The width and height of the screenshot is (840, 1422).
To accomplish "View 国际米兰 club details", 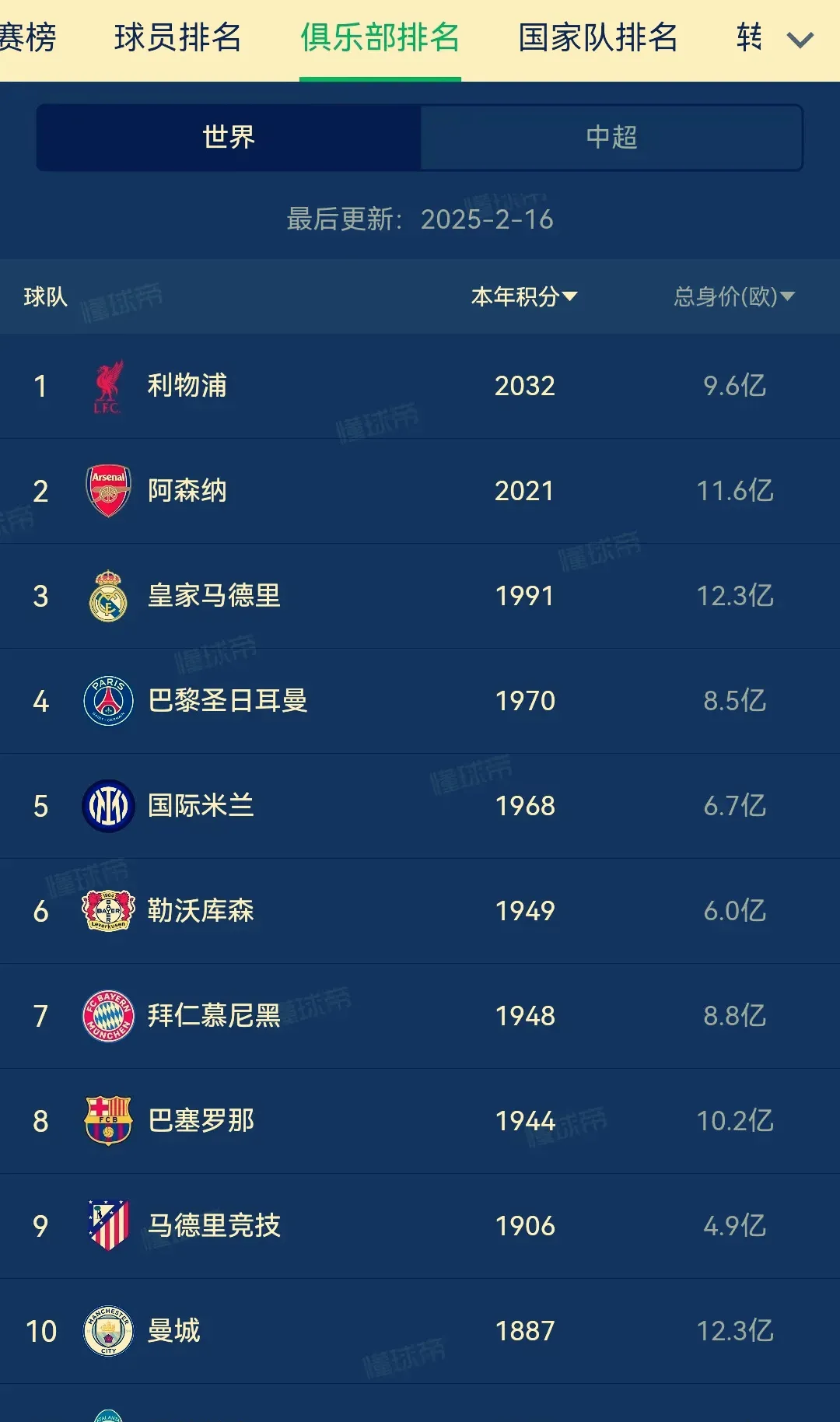I will tap(201, 806).
